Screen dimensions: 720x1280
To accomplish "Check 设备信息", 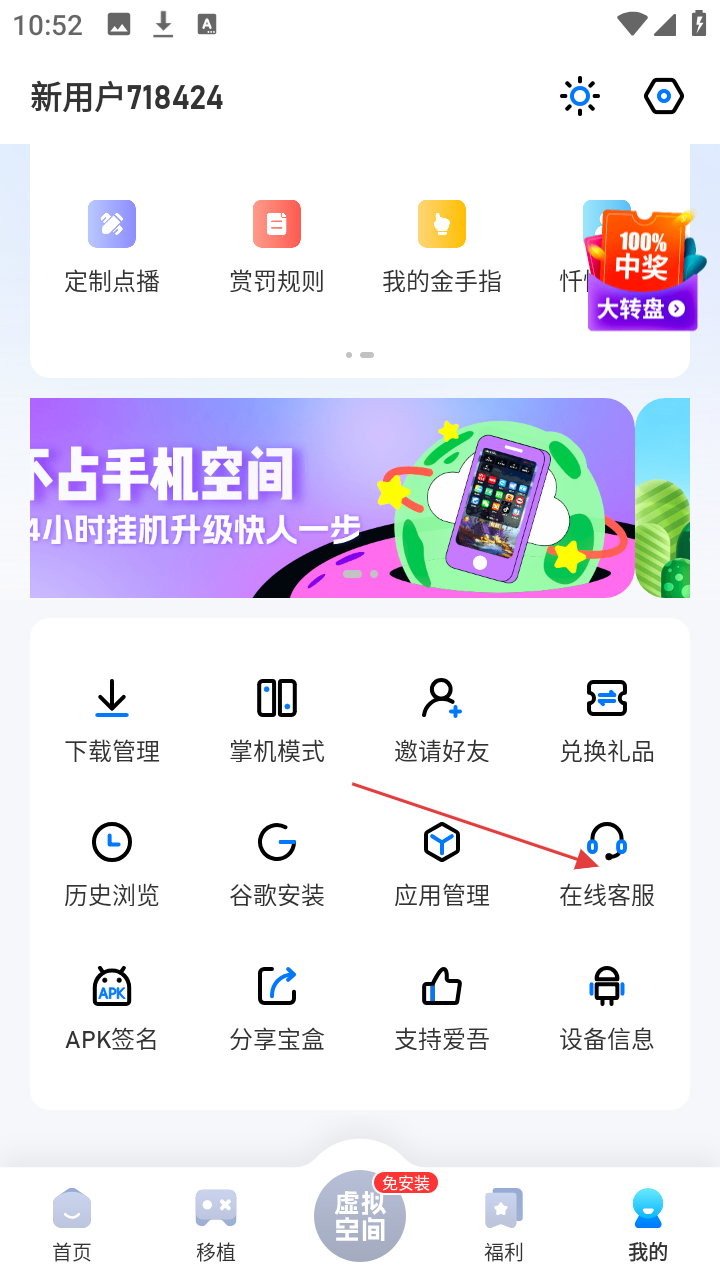I will [x=607, y=1008].
